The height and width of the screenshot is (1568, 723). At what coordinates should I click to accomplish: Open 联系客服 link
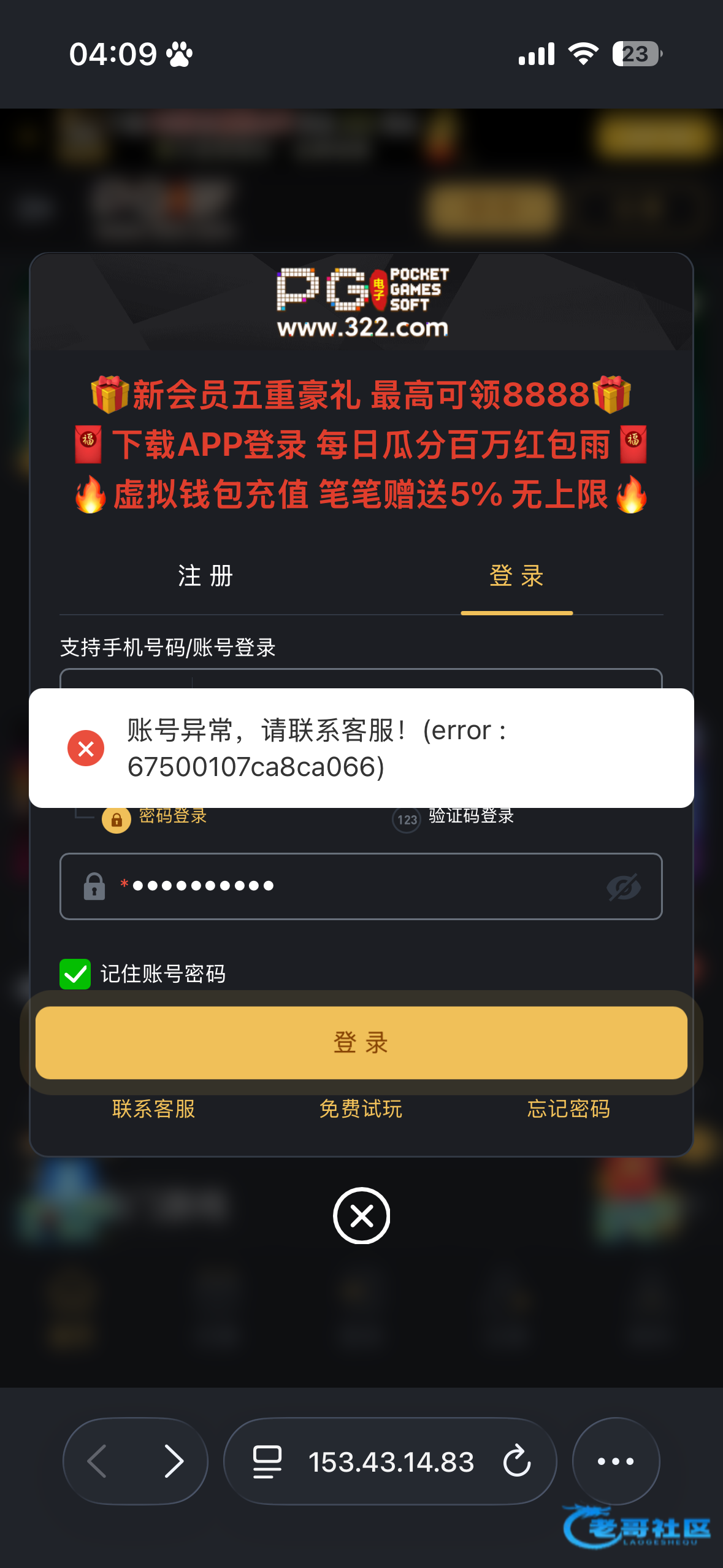pyautogui.click(x=153, y=1109)
